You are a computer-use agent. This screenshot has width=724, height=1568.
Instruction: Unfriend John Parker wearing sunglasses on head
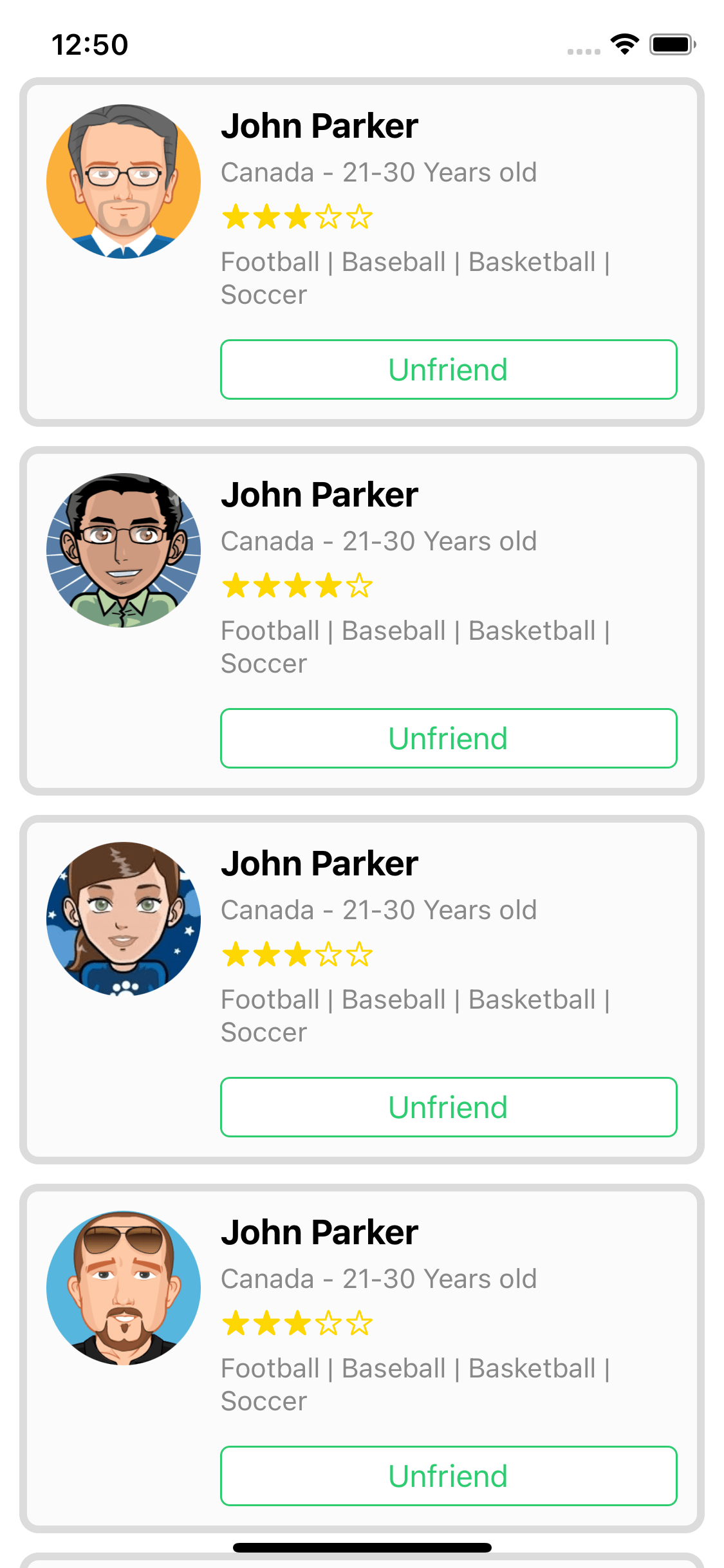coord(449,1476)
